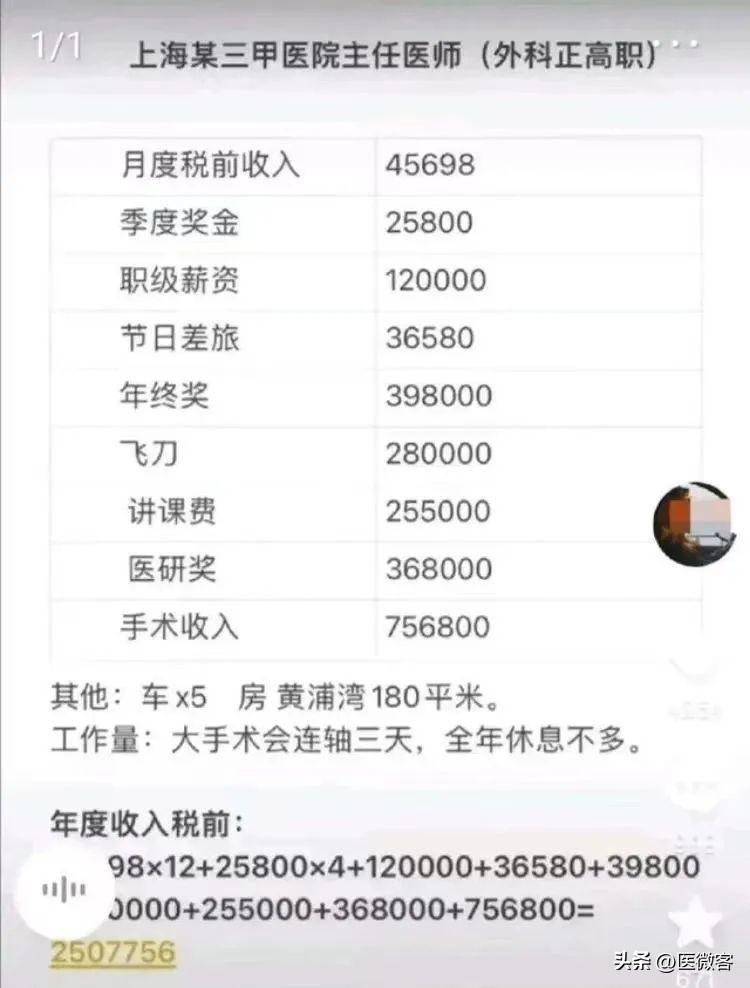Tap the audio waveform button
This screenshot has width=750, height=988.
[x=64, y=888]
